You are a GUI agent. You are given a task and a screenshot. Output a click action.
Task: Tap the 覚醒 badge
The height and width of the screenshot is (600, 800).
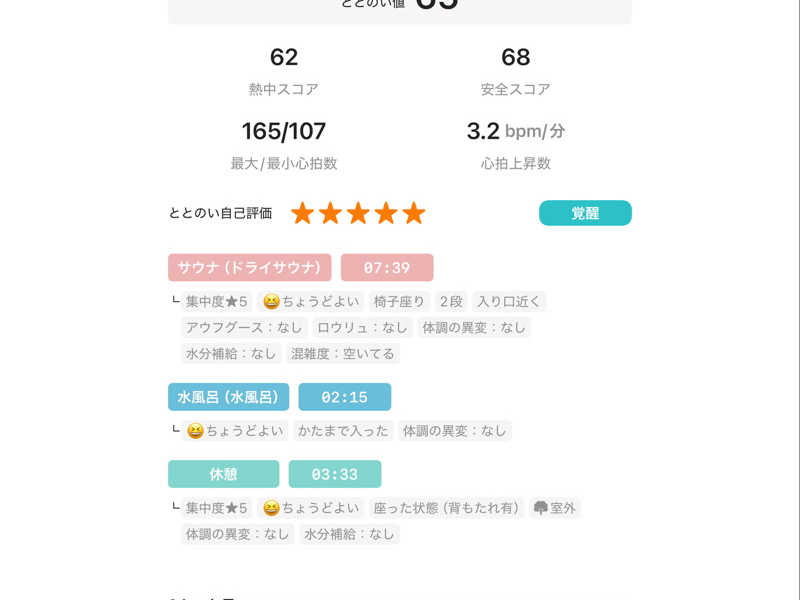point(585,213)
